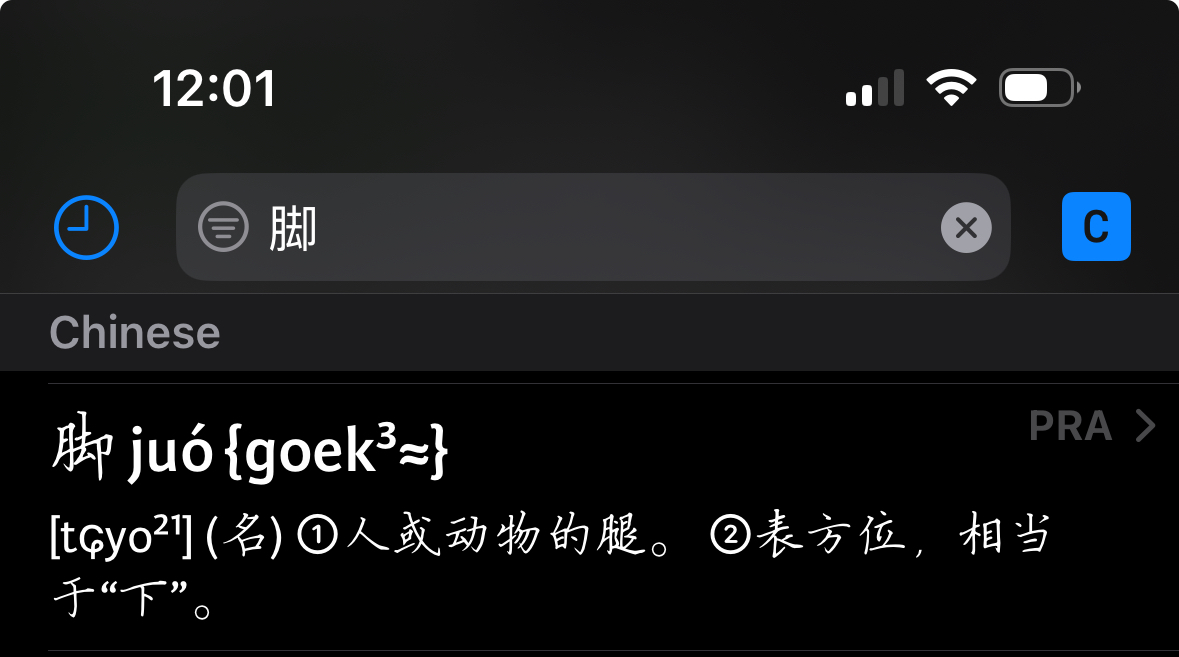
Task: Open the search filter options icon
Action: [223, 228]
